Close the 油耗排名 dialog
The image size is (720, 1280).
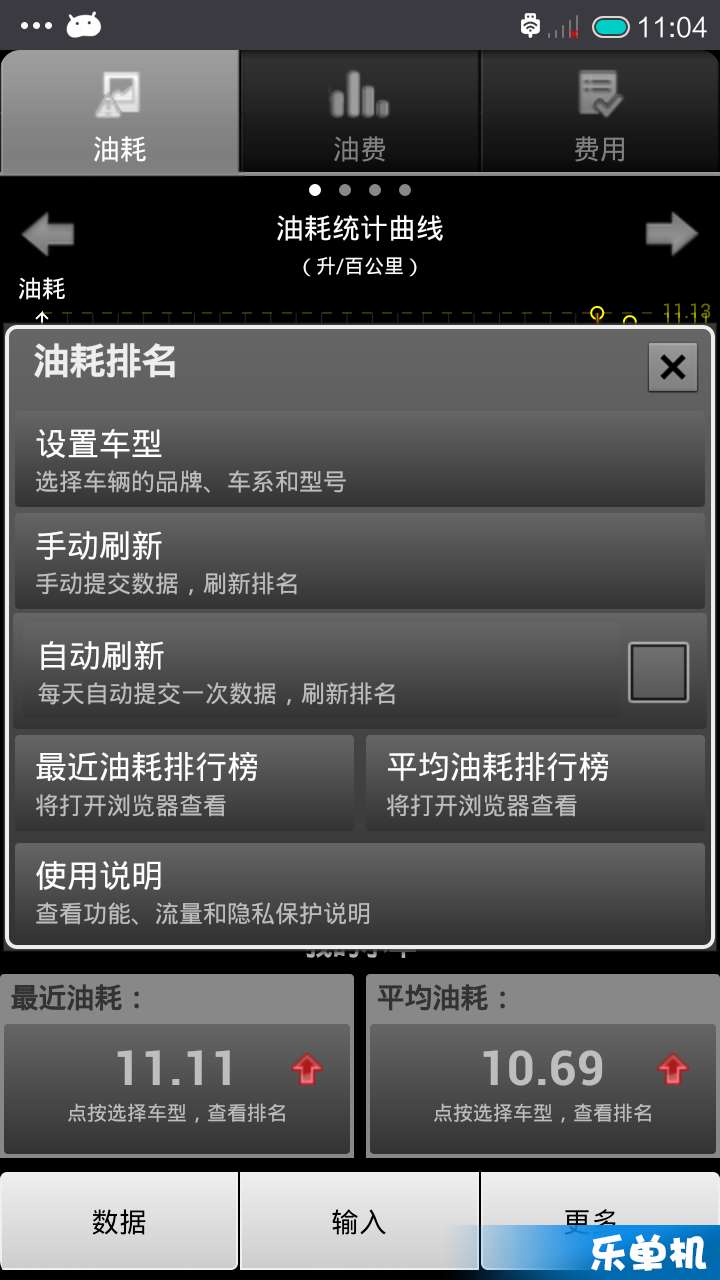click(x=672, y=367)
